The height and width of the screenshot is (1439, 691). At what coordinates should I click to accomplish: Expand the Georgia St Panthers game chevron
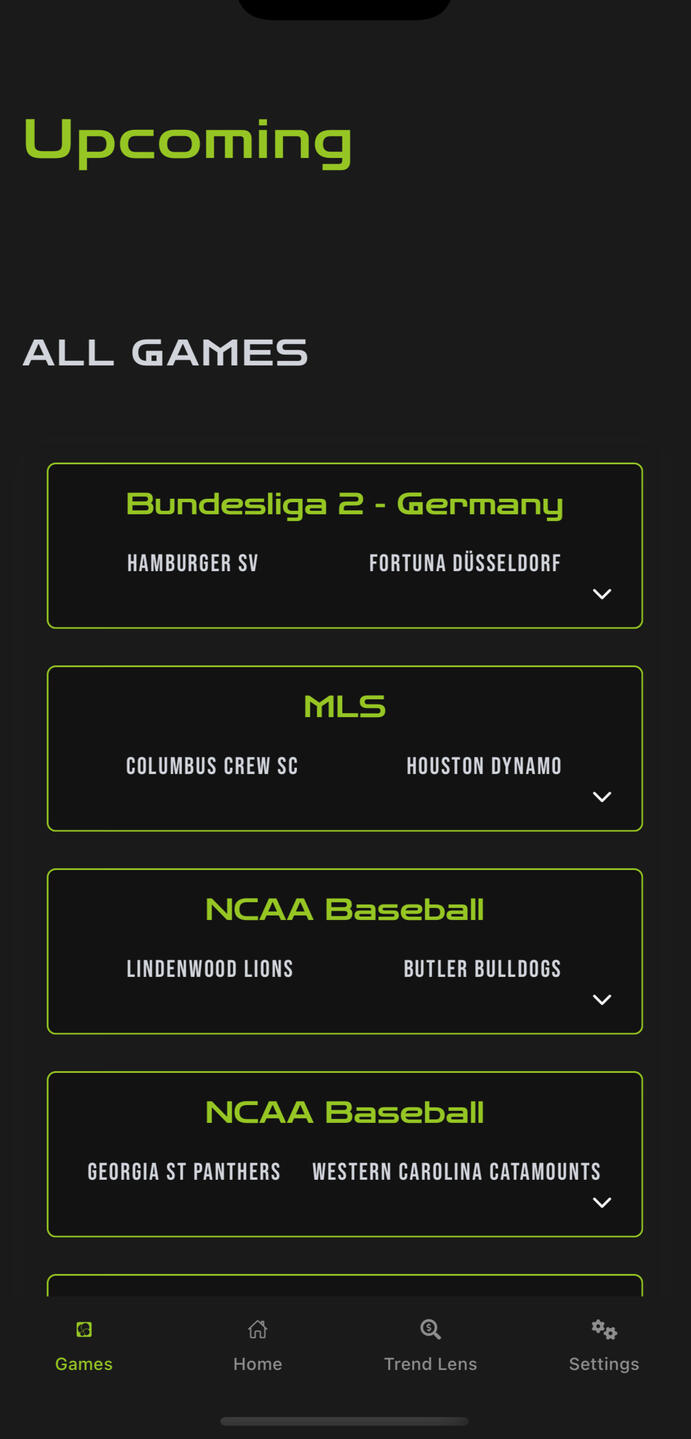(602, 1203)
